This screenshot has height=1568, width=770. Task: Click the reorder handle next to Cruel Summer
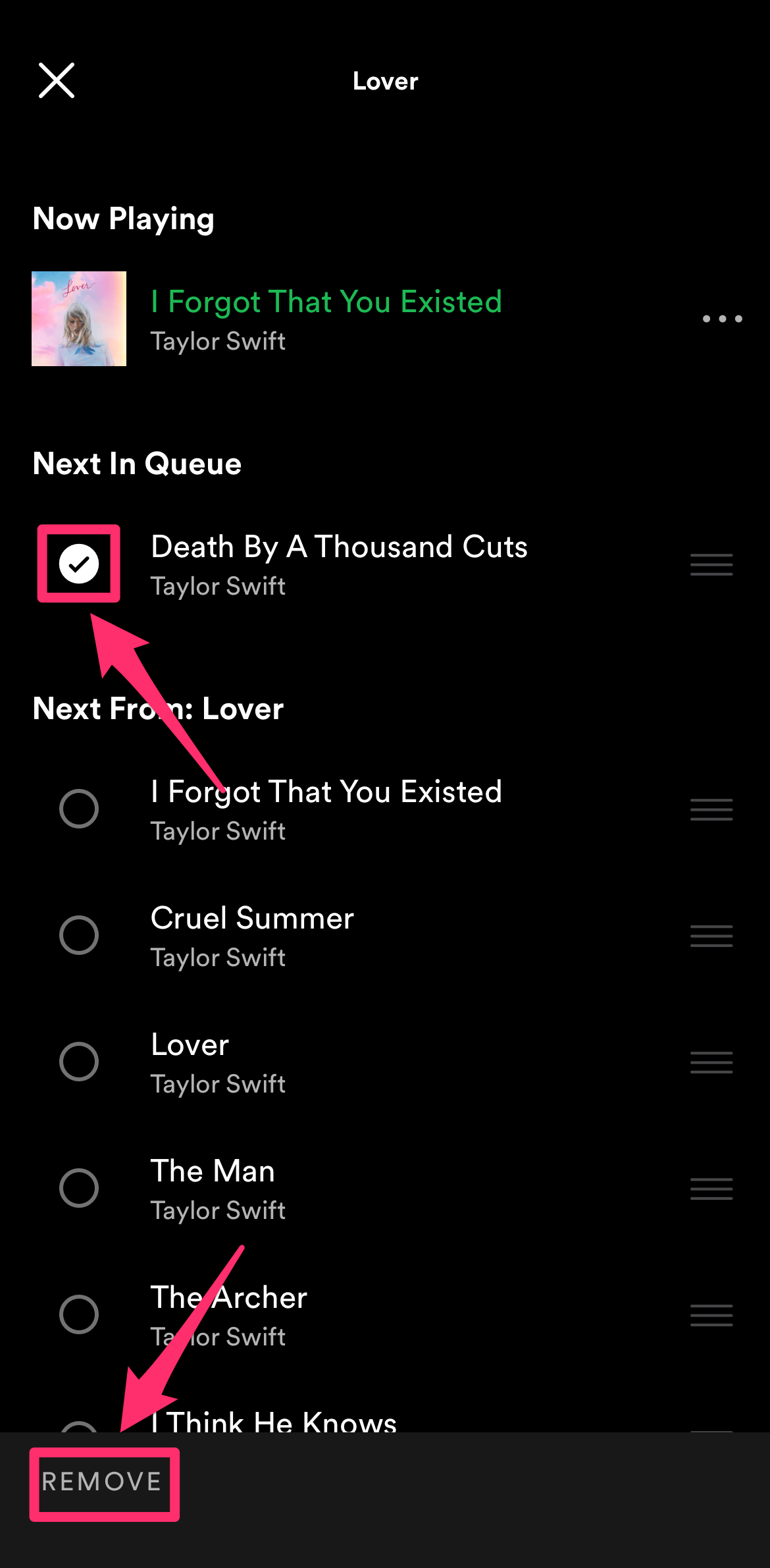click(711, 936)
